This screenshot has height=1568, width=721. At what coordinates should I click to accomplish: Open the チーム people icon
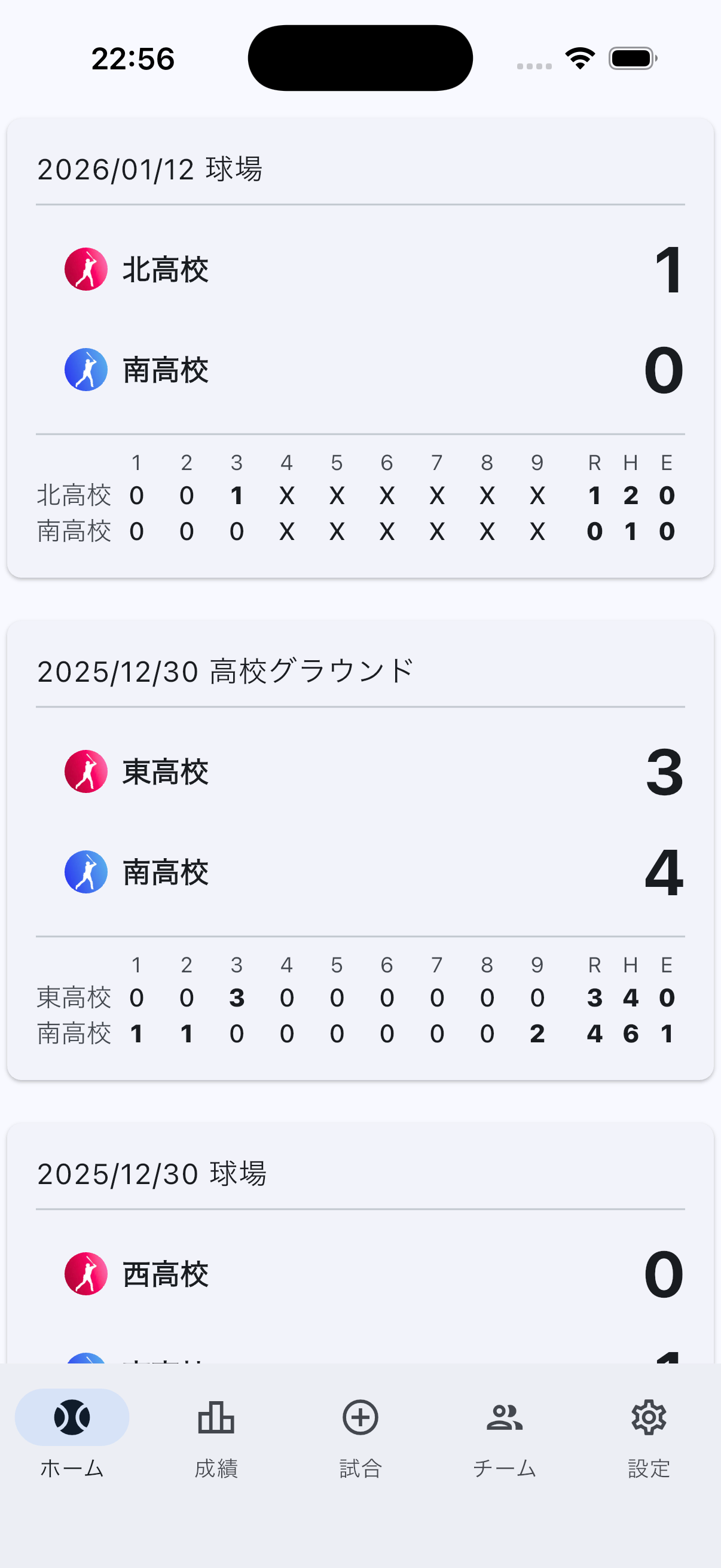coord(505,1418)
